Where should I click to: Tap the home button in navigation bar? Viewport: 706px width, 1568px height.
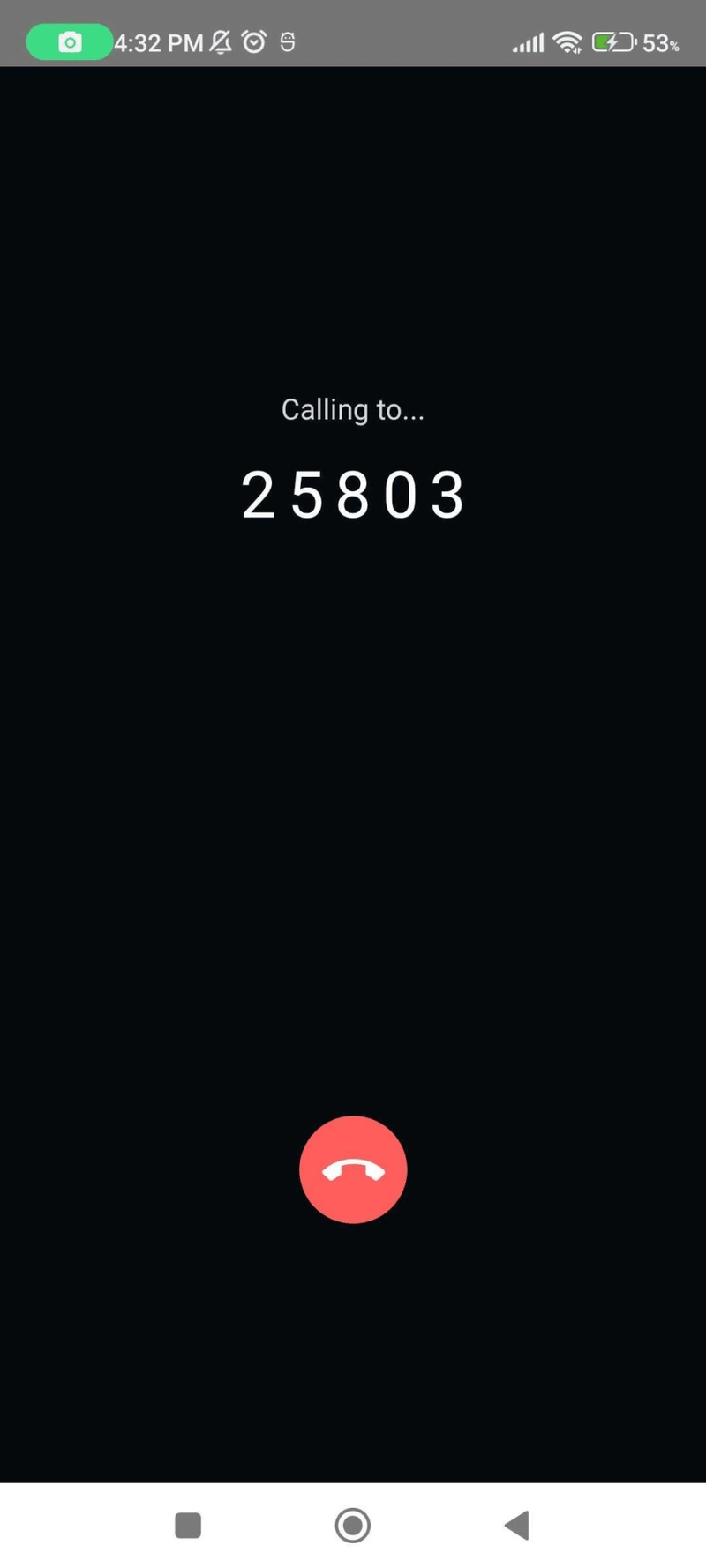pyautogui.click(x=353, y=1525)
